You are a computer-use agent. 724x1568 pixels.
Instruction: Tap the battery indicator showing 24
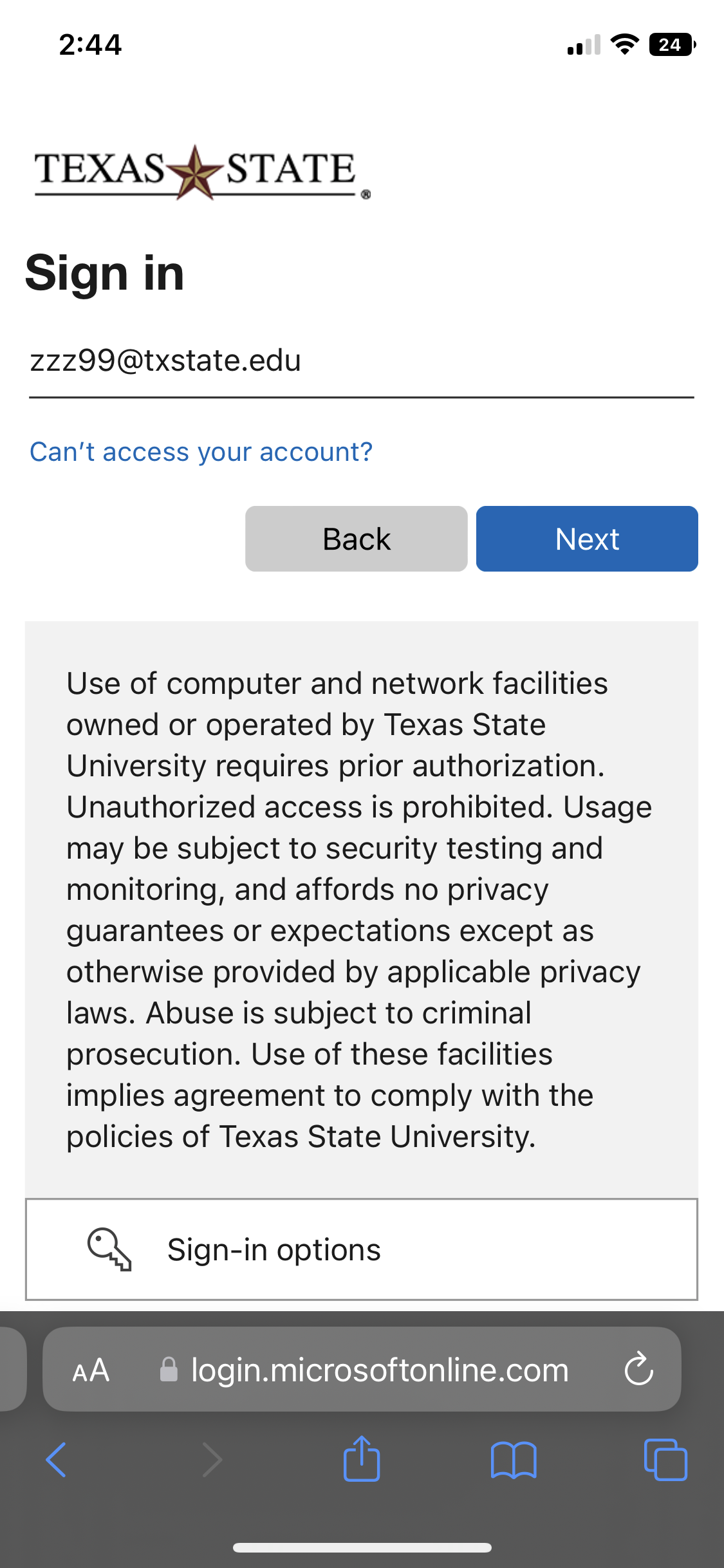click(671, 44)
